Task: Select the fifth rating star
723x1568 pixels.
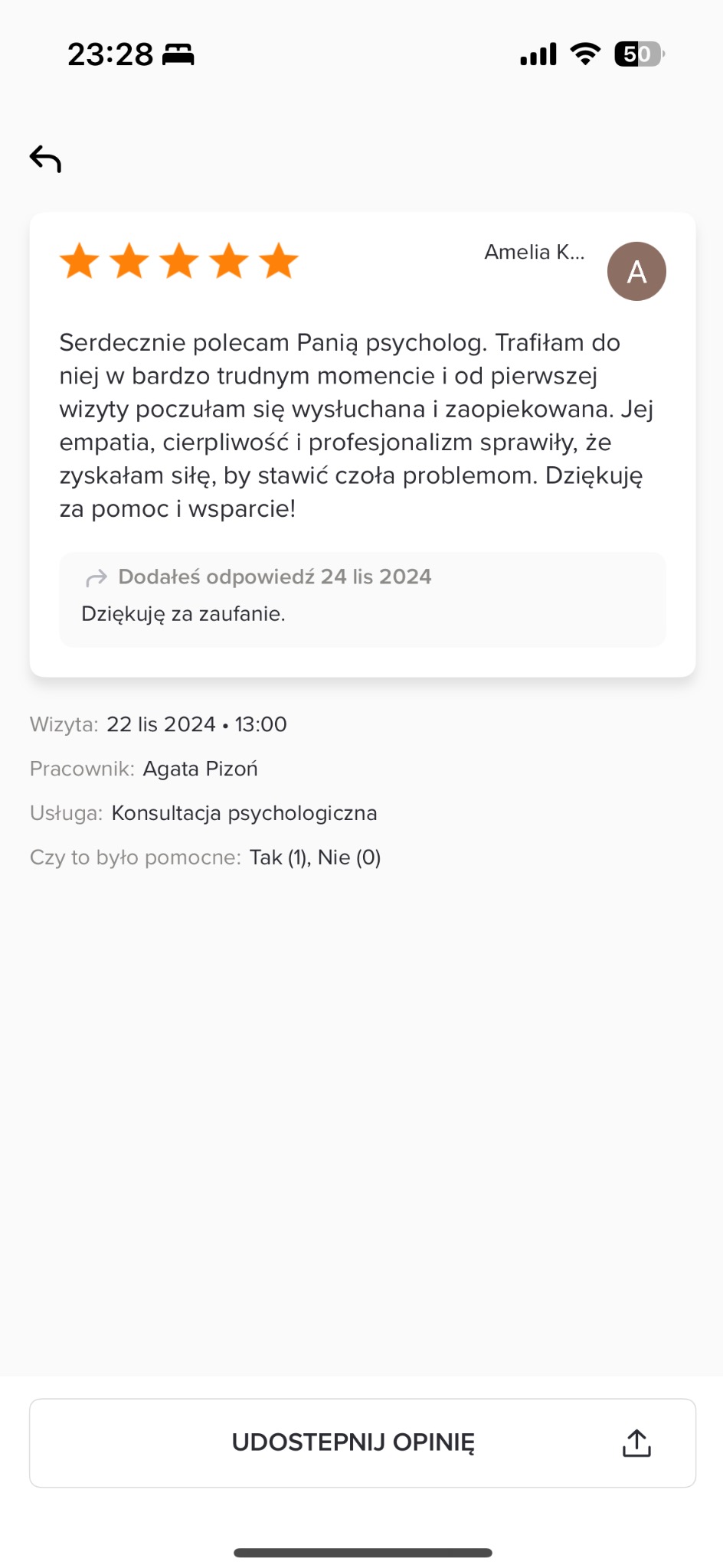Action: [279, 260]
